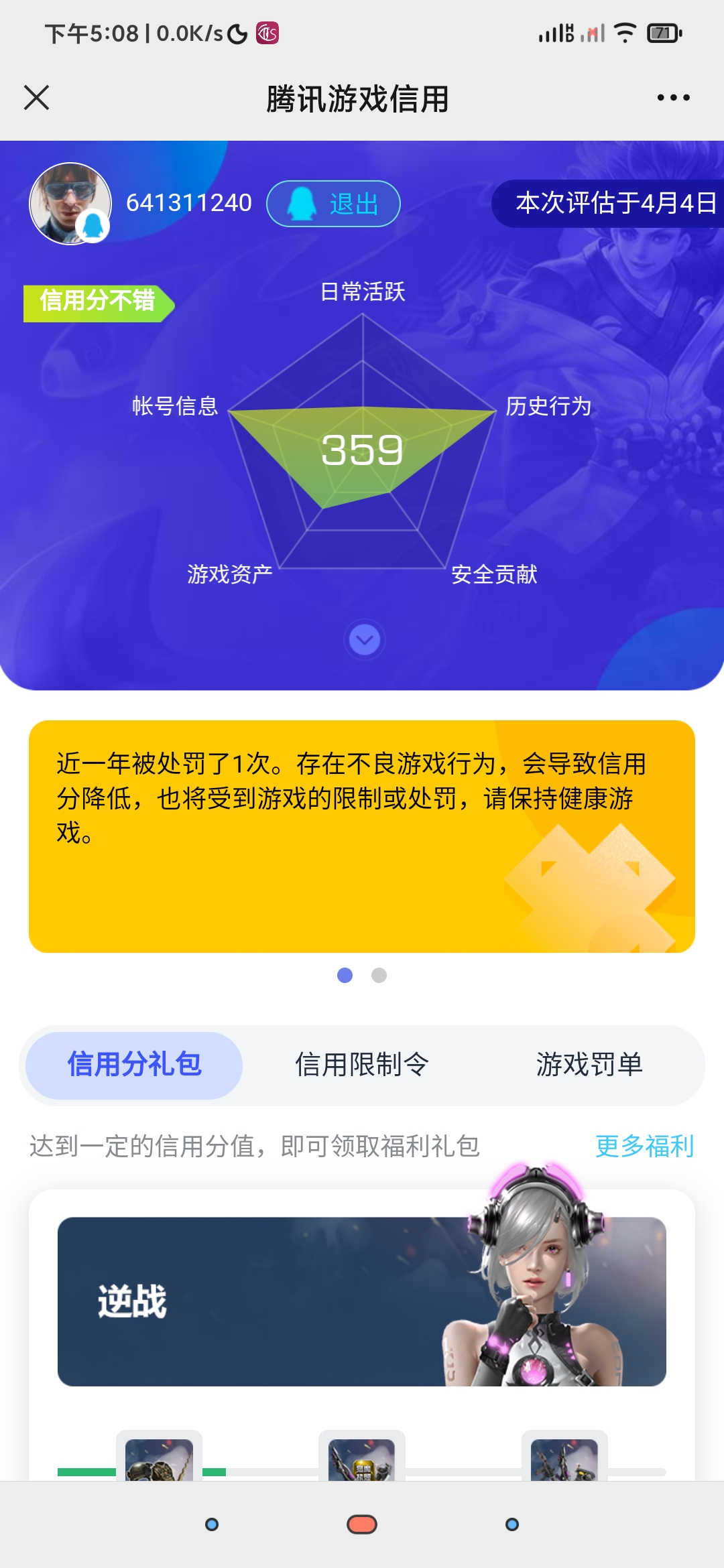Screen dimensions: 724x1568
Task: Switch to the 信用限制令 tab
Action: coord(362,1065)
